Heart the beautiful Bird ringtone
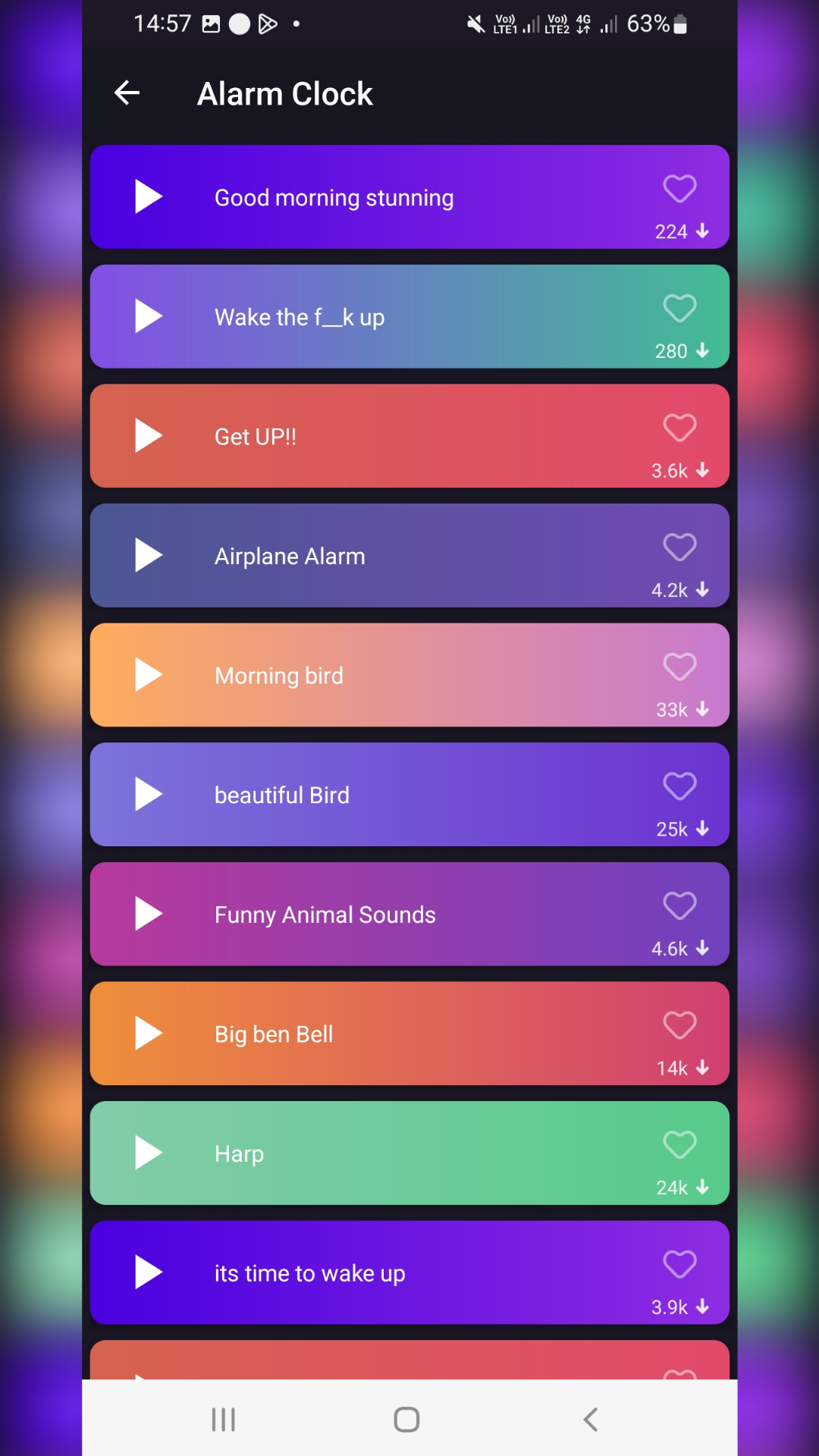This screenshot has width=819, height=1456. pos(679,786)
